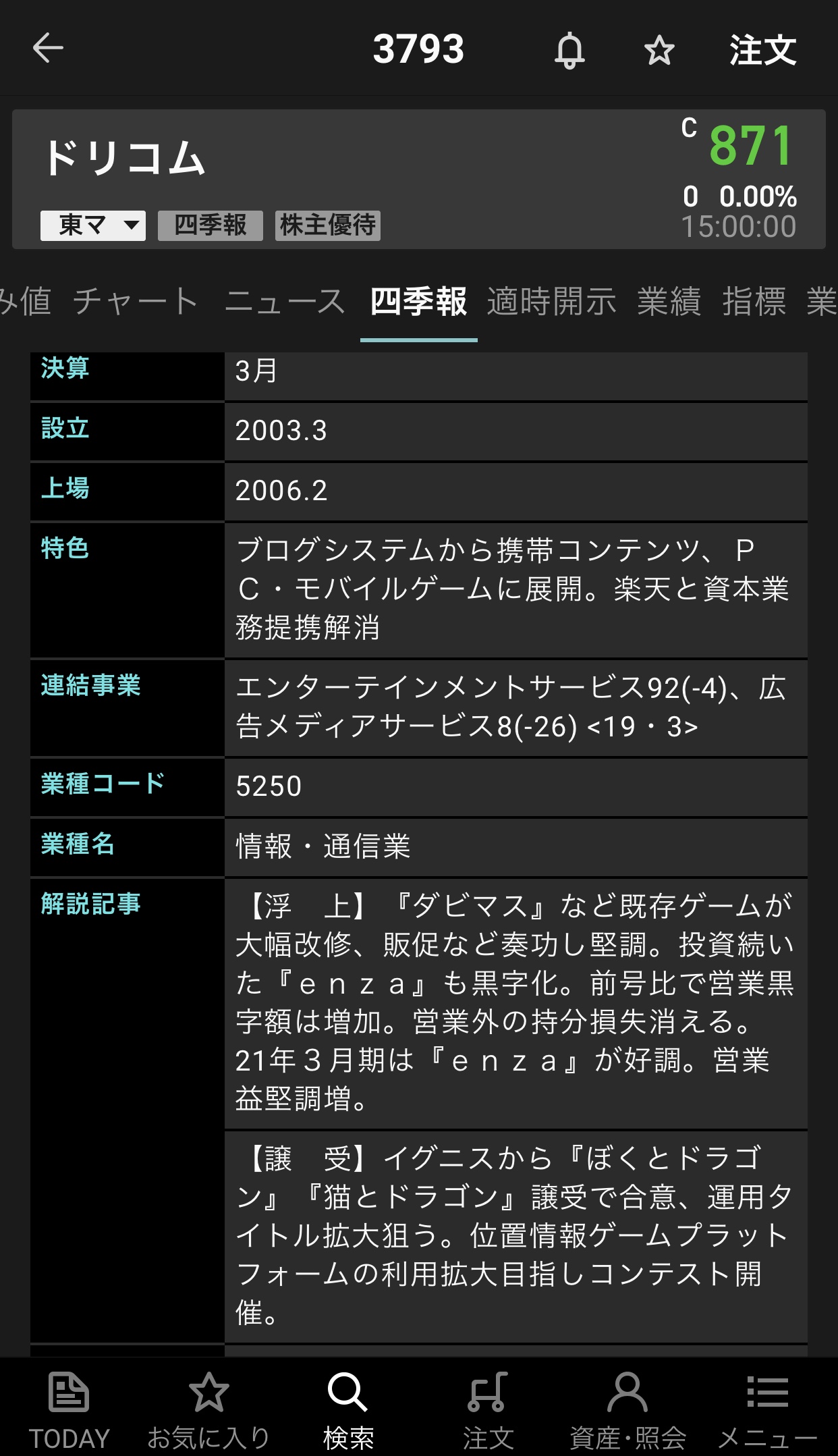
Task: Tap the 四季報 chip under the company name
Action: (210, 225)
